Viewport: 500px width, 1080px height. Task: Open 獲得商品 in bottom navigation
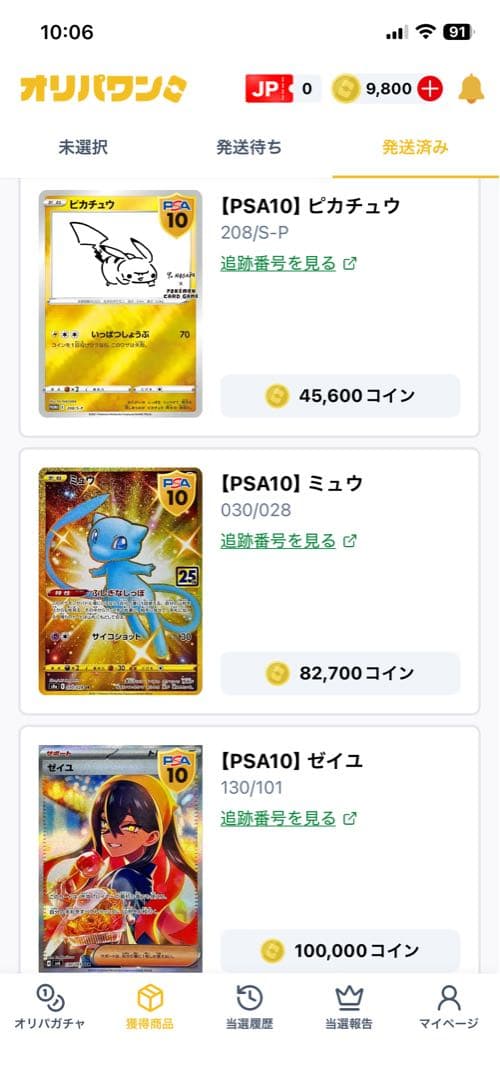point(149,1008)
